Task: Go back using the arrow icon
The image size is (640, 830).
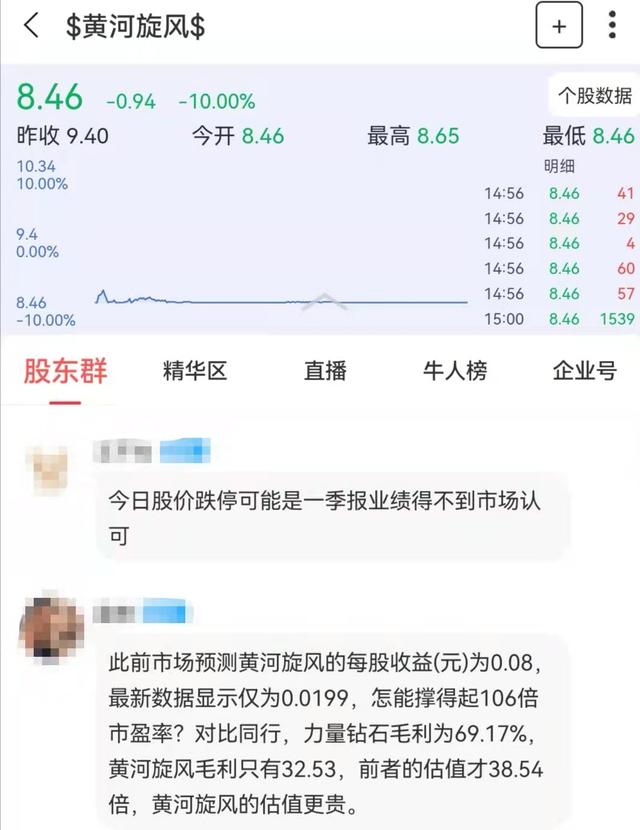Action: (x=32, y=27)
